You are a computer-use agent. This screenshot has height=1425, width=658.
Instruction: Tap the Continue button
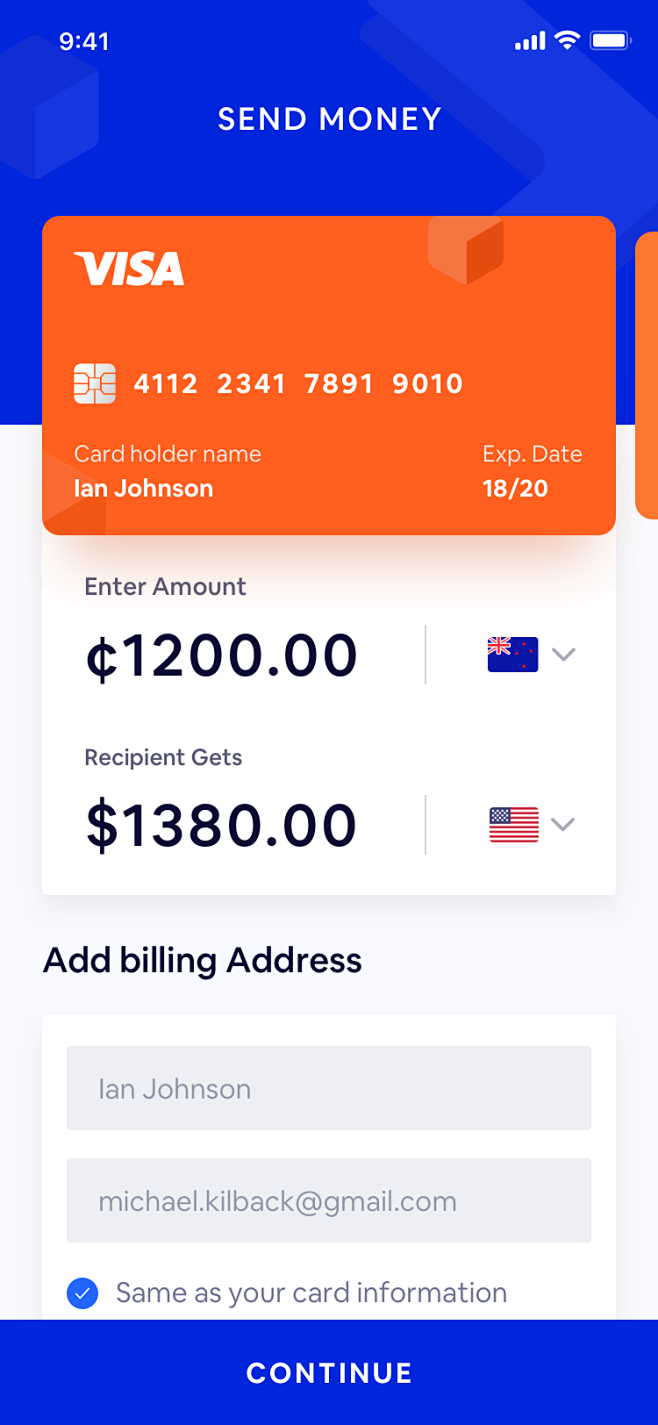[329, 1372]
